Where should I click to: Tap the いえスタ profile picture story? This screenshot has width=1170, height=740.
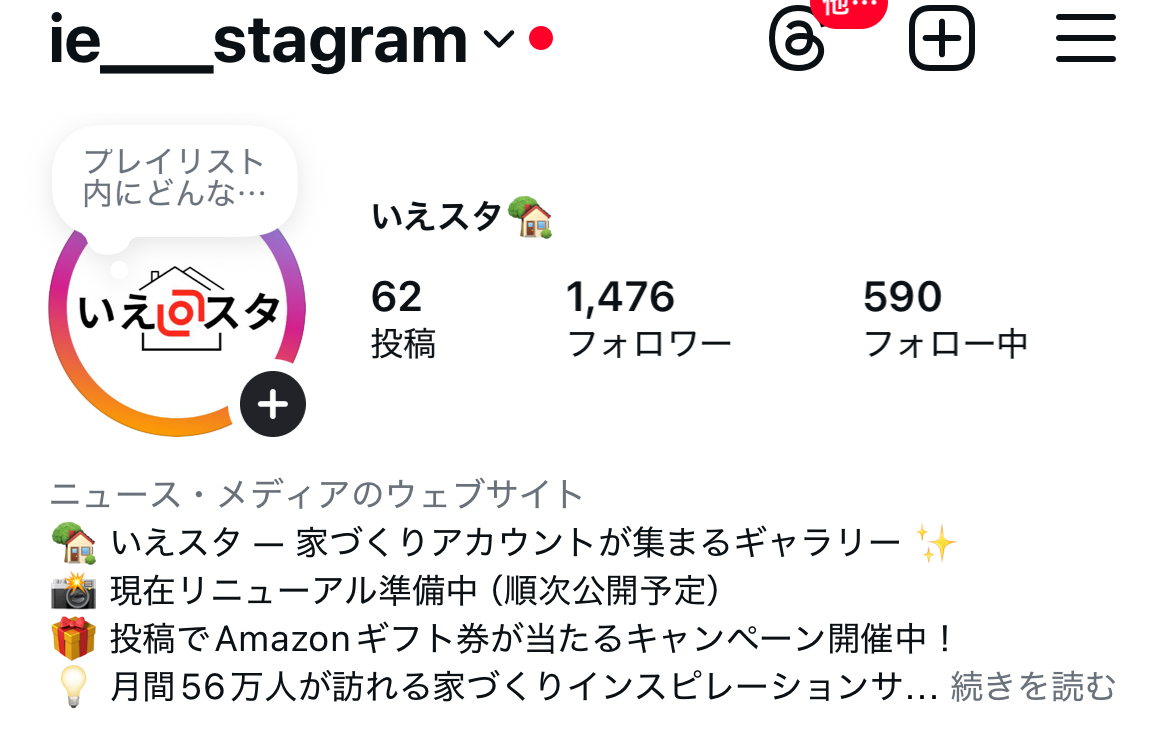tap(177, 320)
